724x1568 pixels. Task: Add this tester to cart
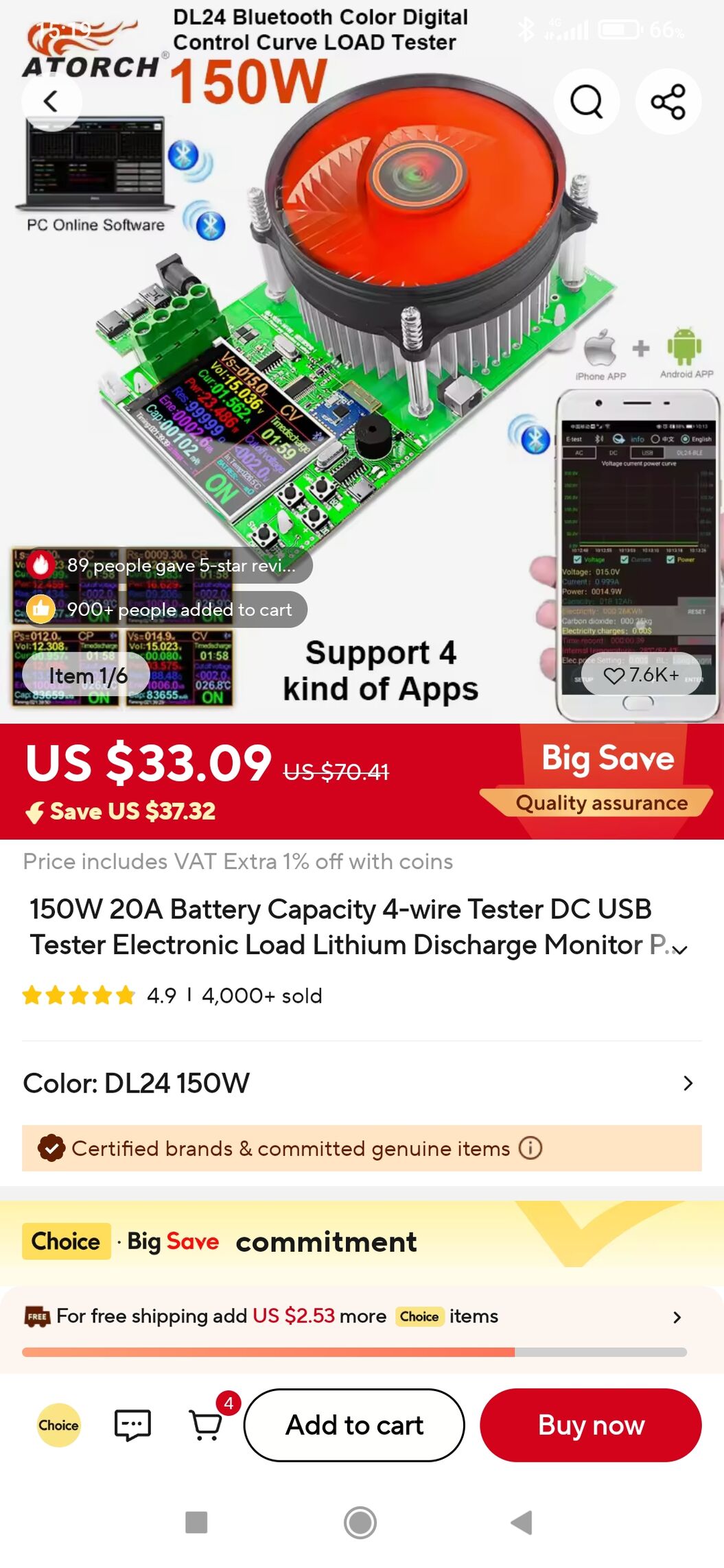tap(354, 1425)
